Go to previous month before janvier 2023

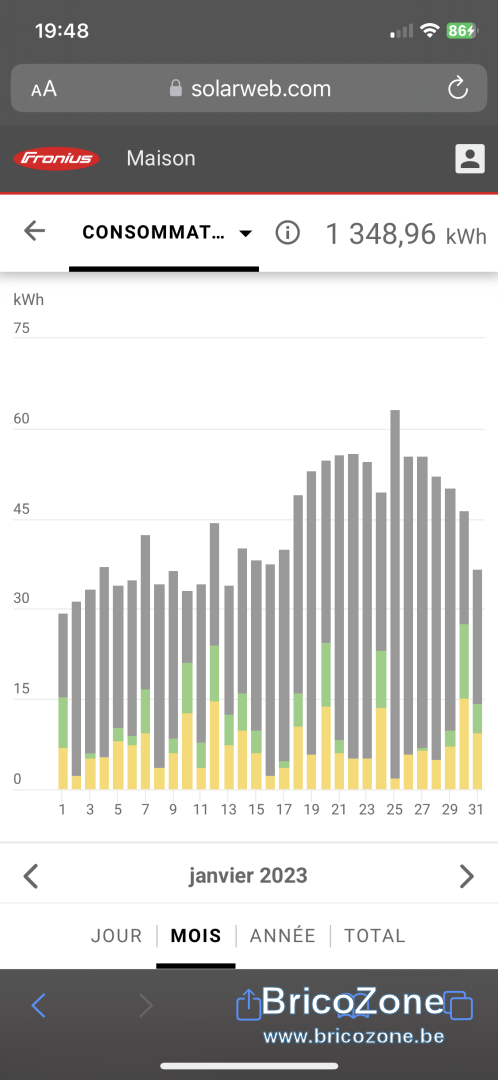[31, 876]
